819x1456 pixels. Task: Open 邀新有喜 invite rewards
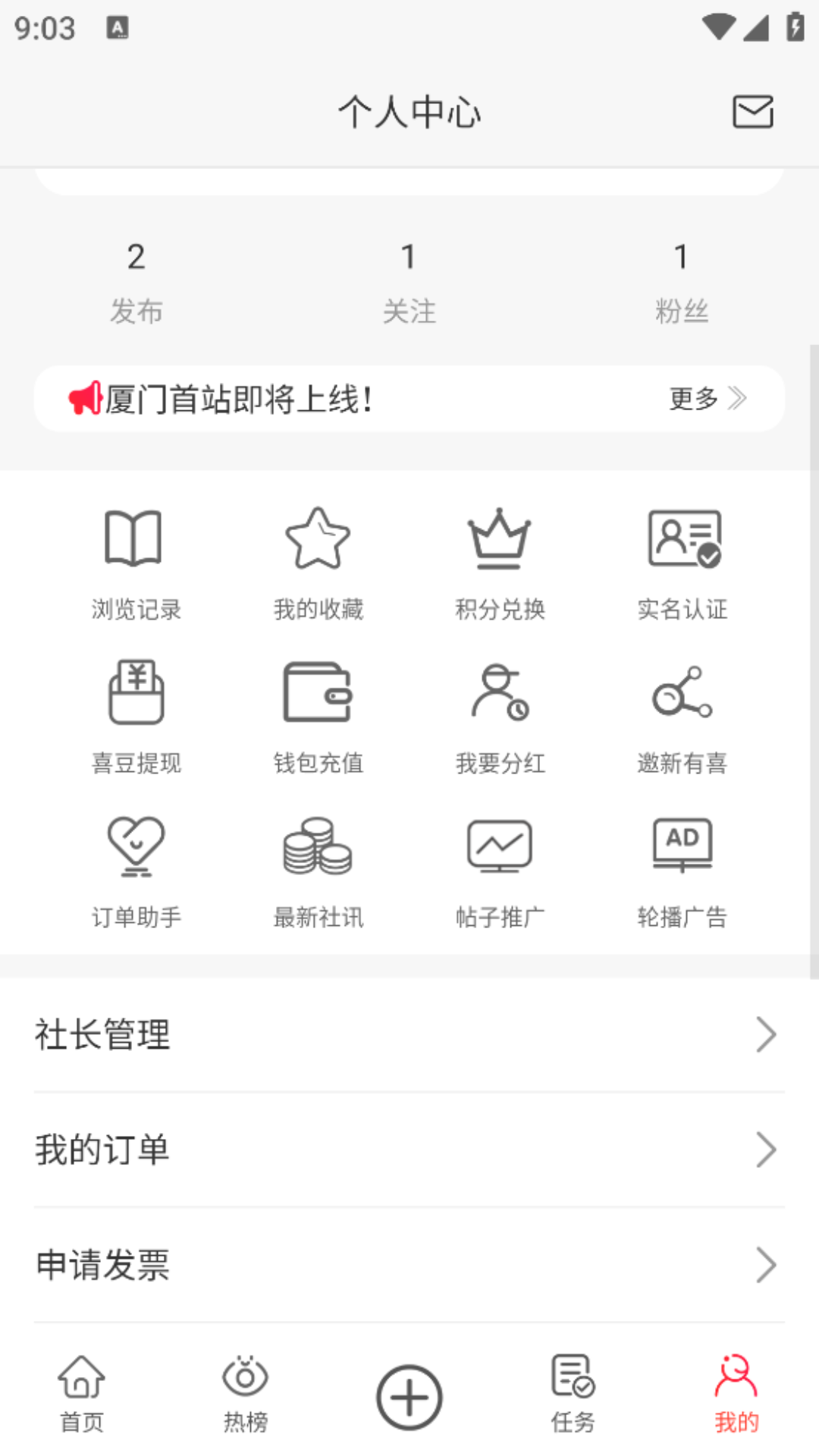(682, 717)
